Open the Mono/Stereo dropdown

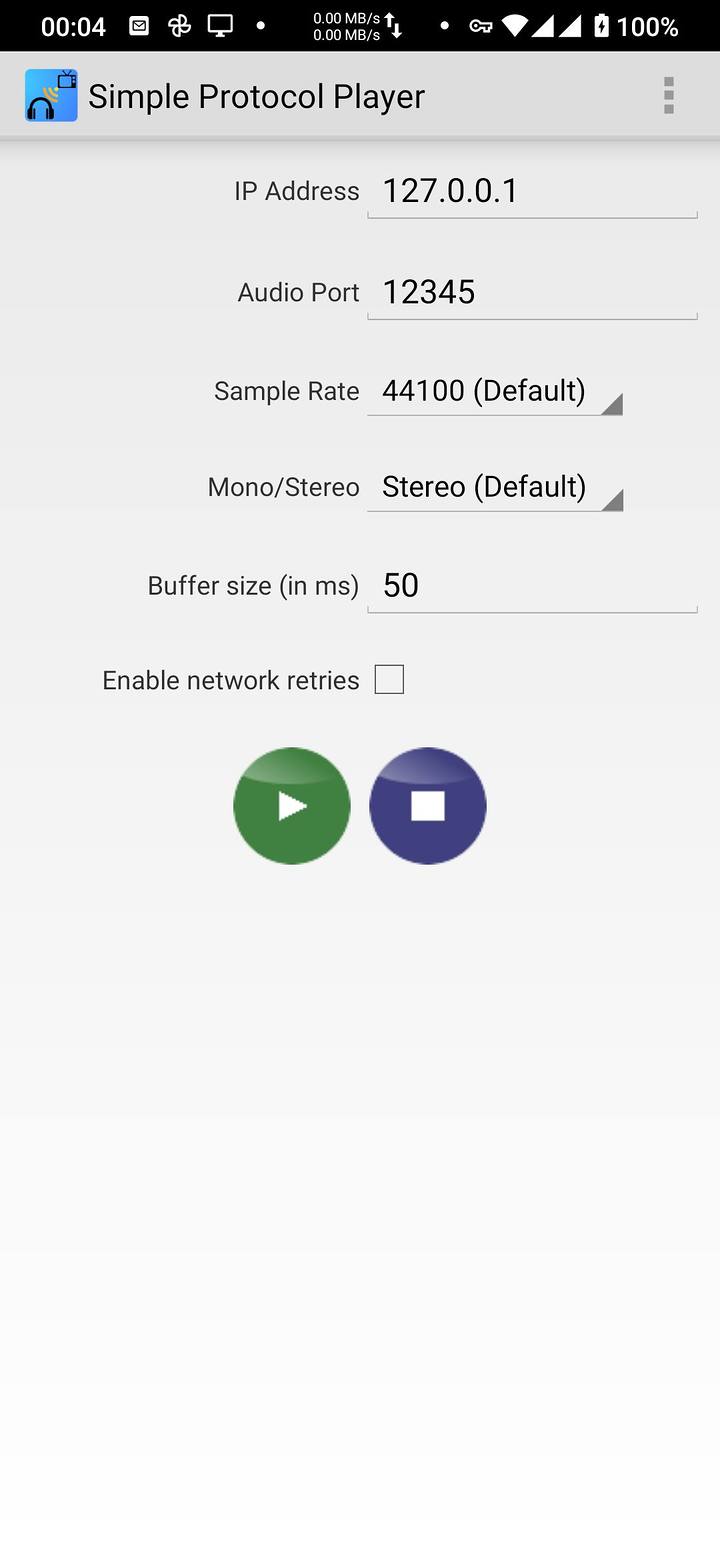pos(495,487)
